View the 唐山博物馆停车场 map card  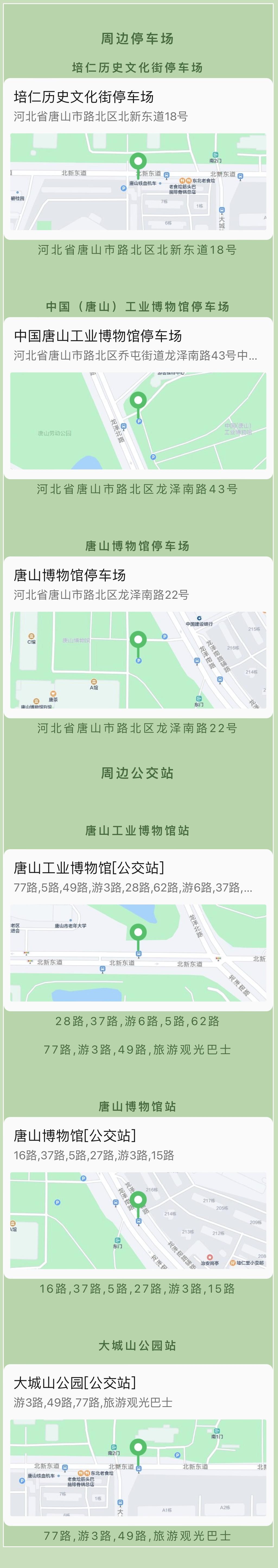click(x=138, y=637)
